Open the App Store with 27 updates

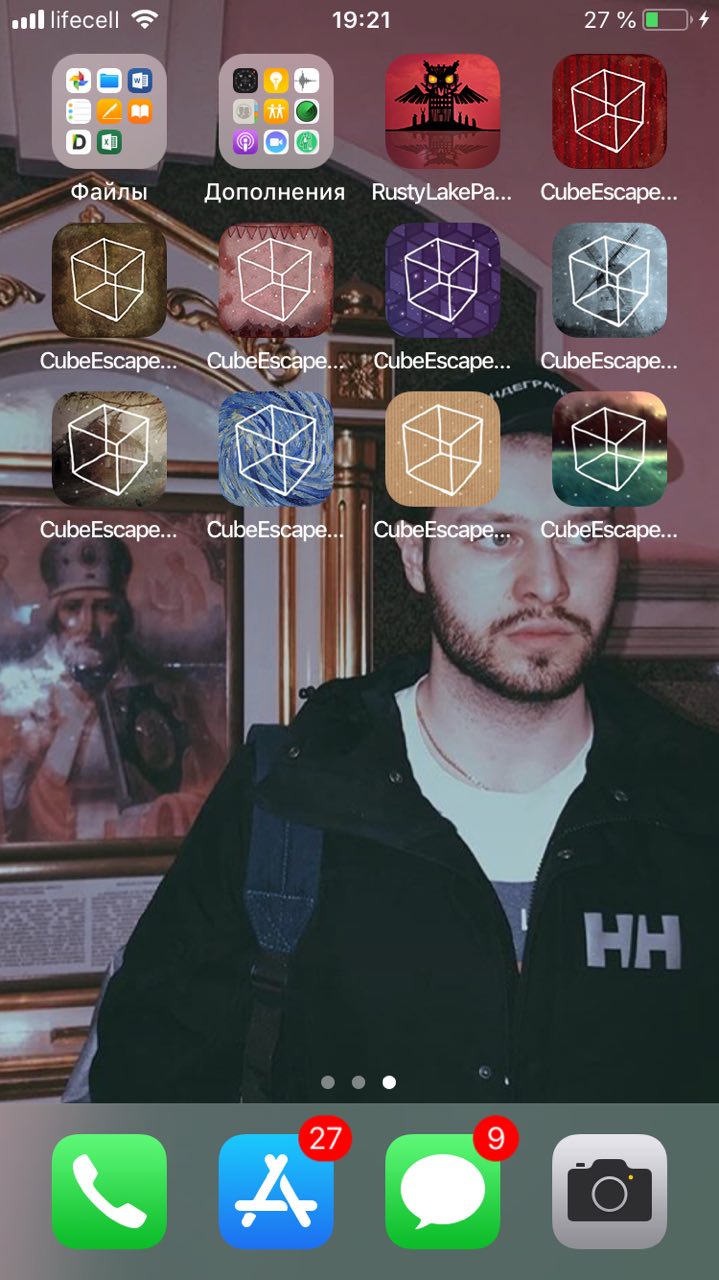click(275, 1191)
